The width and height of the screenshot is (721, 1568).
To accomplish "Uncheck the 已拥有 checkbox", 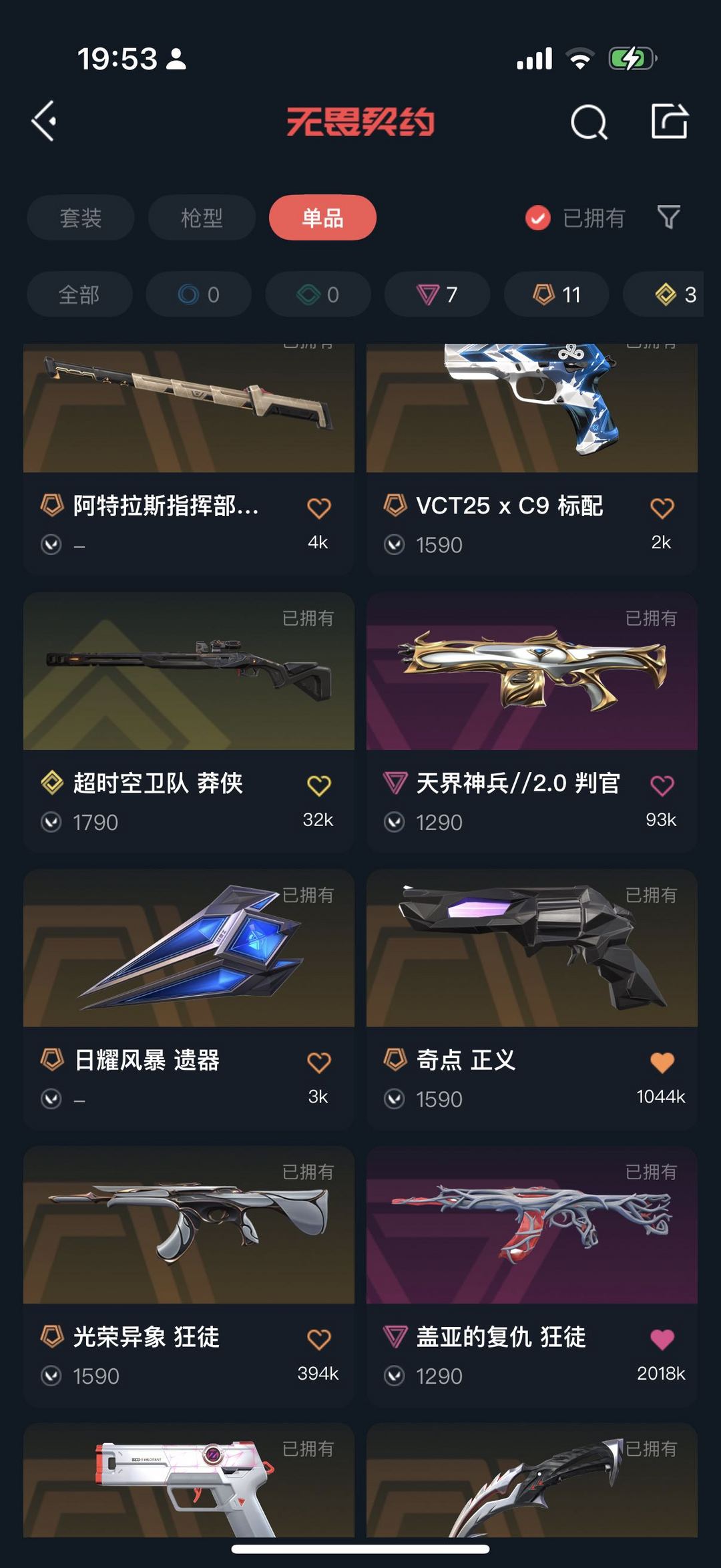I will 538,218.
